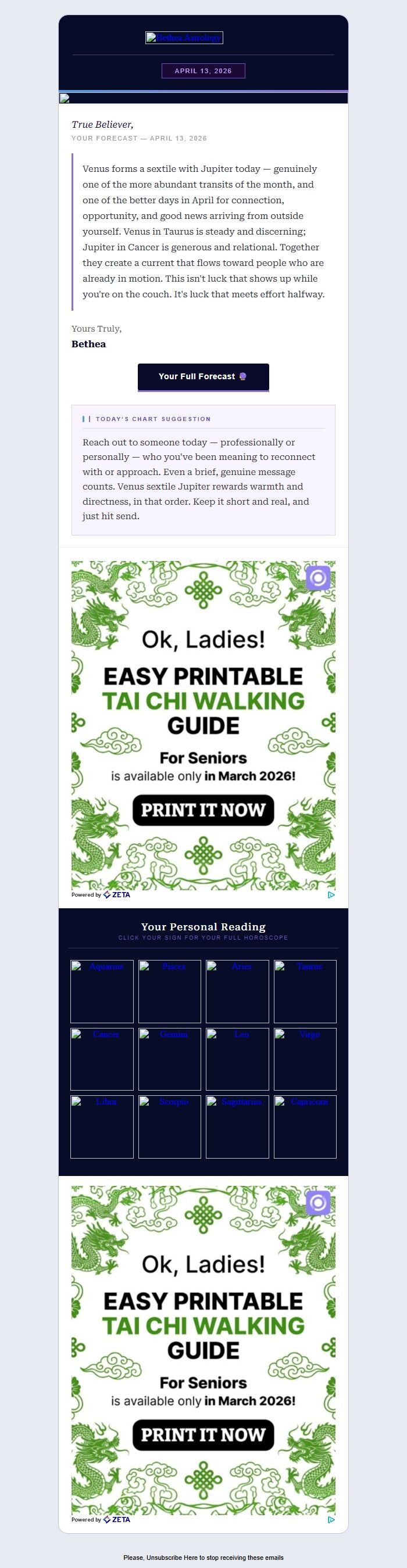Open the Aries horoscope tile
The height and width of the screenshot is (1568, 407).
point(237,991)
